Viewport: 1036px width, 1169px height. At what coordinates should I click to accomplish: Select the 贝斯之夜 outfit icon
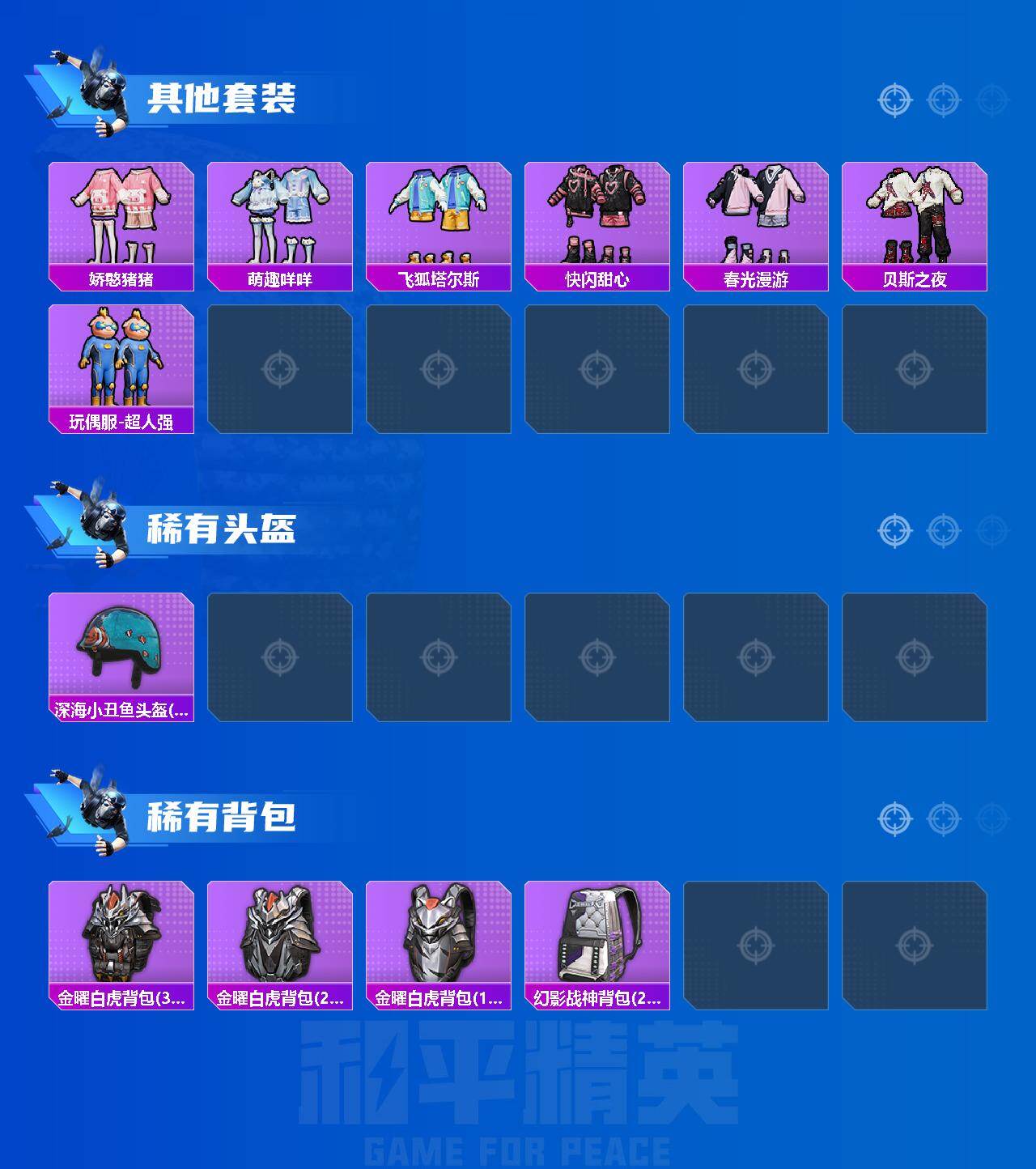click(x=917, y=219)
